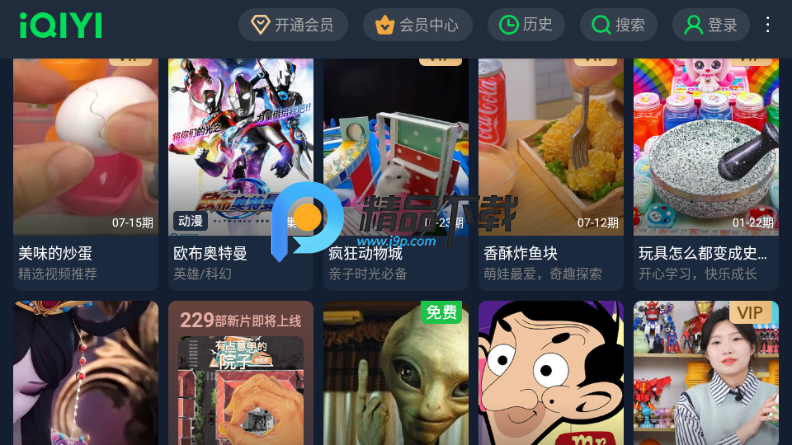
Task: Open 会员中心 member center
Action: (x=417, y=25)
